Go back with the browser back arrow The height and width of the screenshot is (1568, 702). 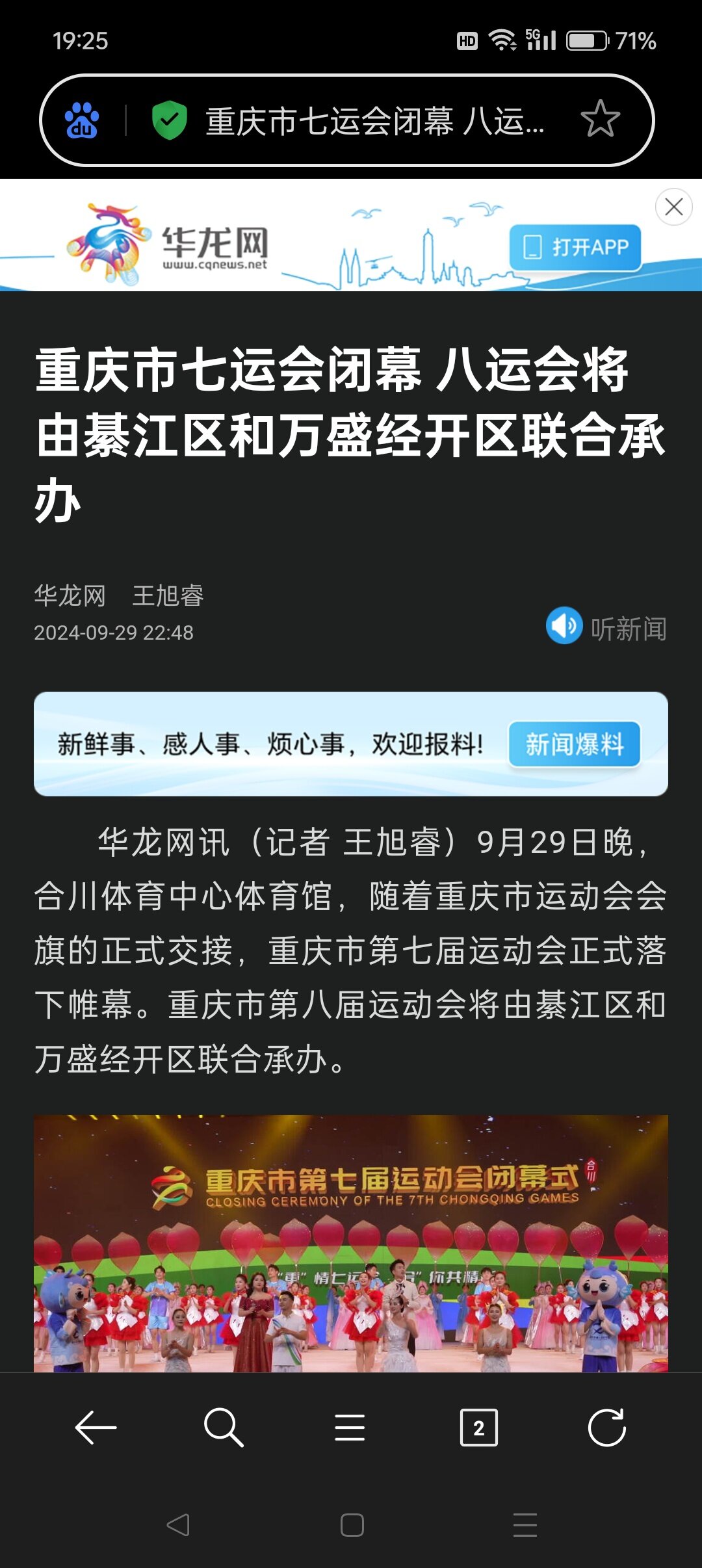point(96,1428)
